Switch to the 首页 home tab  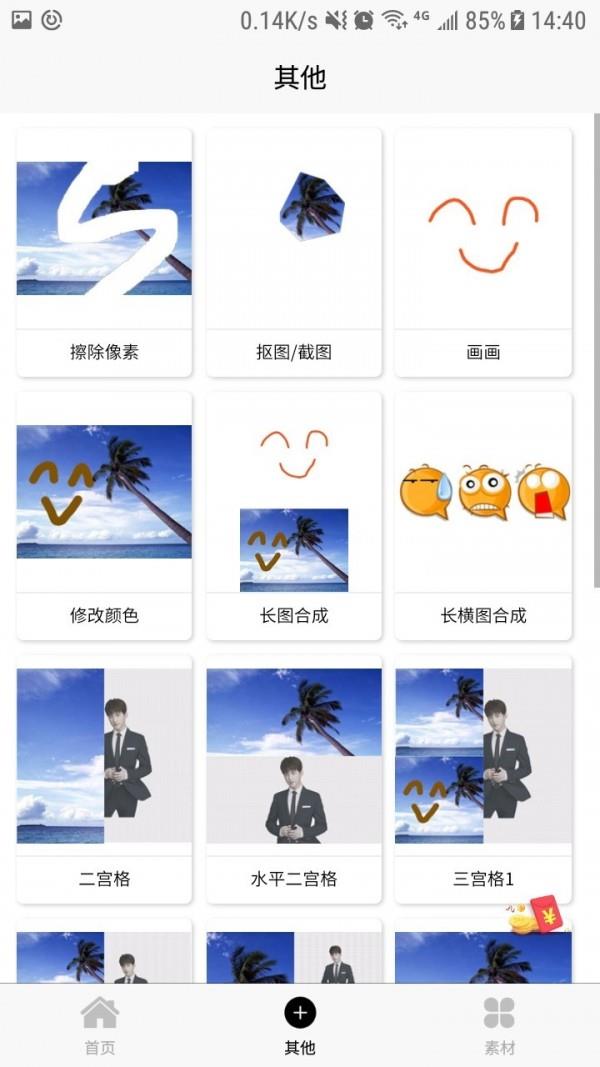click(x=100, y=1025)
